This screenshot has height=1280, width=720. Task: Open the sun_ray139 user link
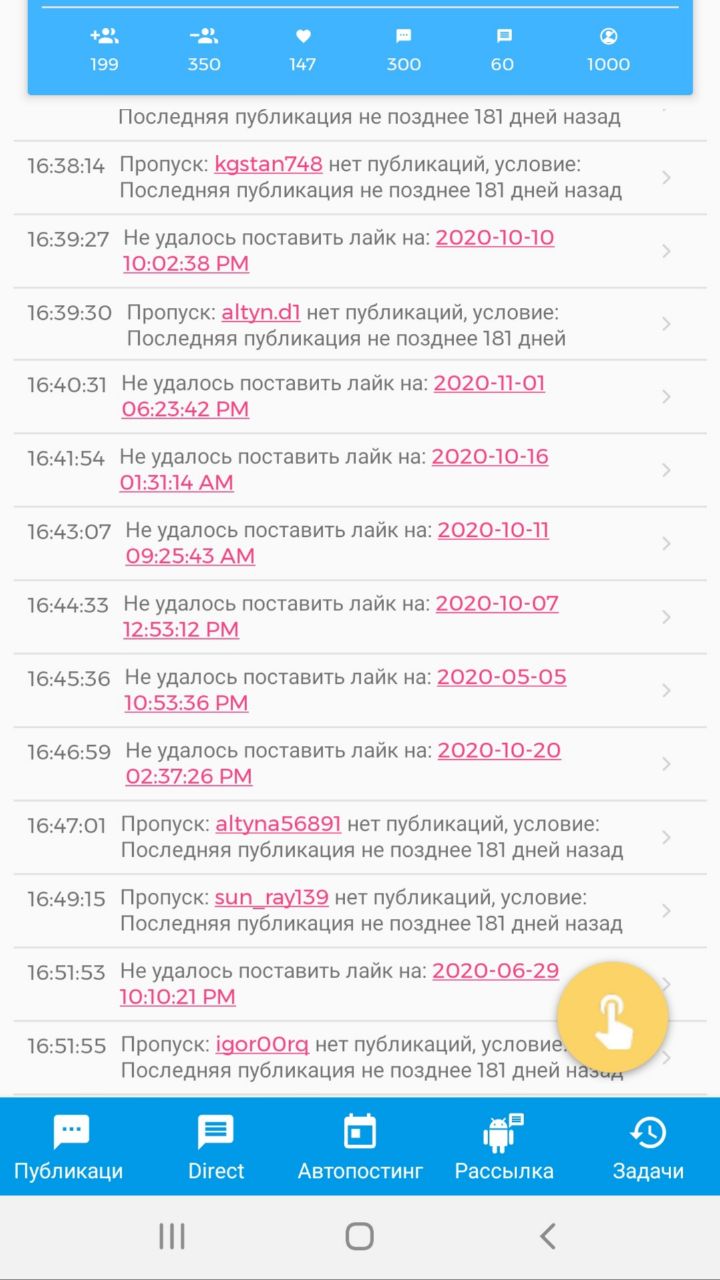click(271, 898)
